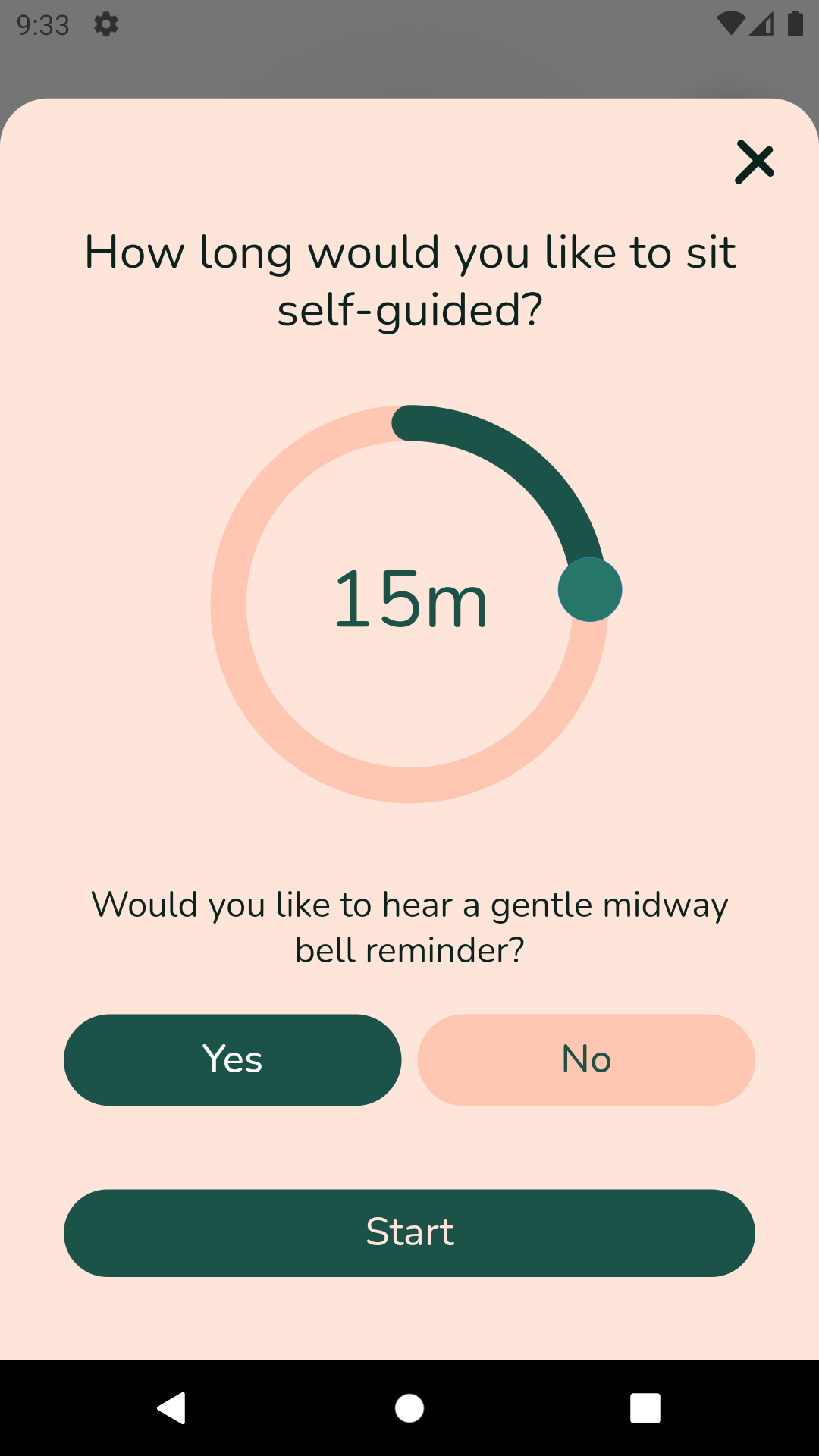819x1456 pixels.
Task: Start the self-guided session
Action: [409, 1232]
